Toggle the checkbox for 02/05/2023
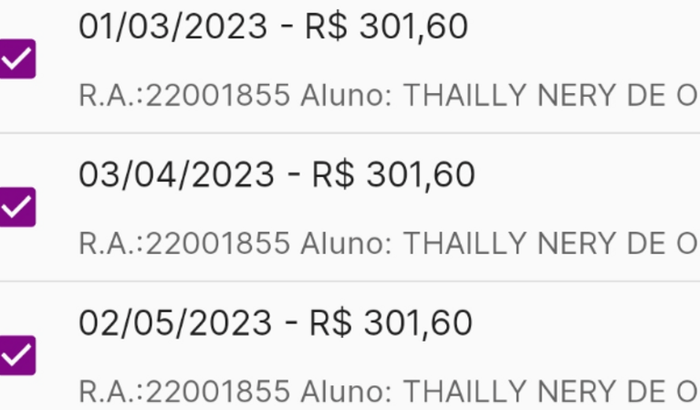This screenshot has height=410, width=700. pos(17,355)
